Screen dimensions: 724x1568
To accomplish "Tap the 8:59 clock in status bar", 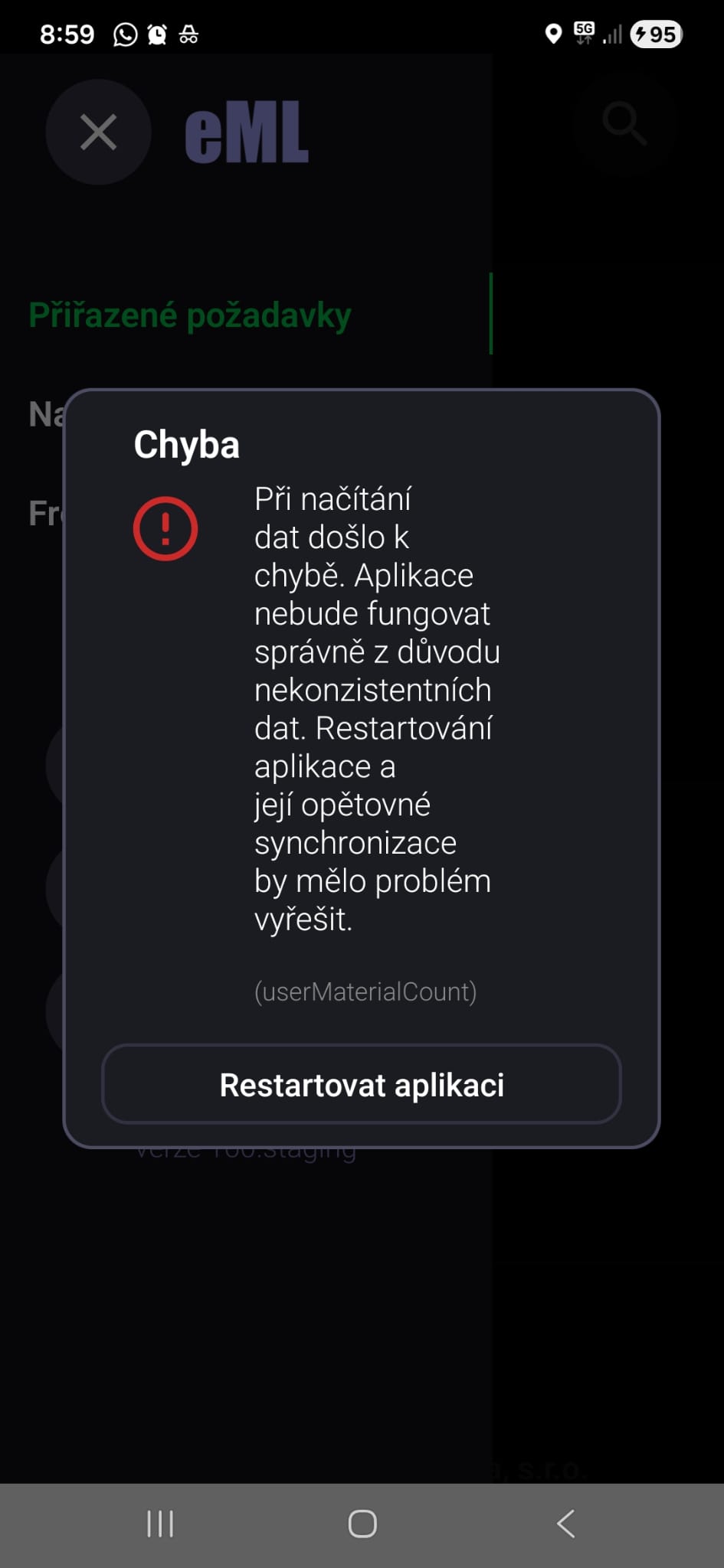I will [67, 34].
